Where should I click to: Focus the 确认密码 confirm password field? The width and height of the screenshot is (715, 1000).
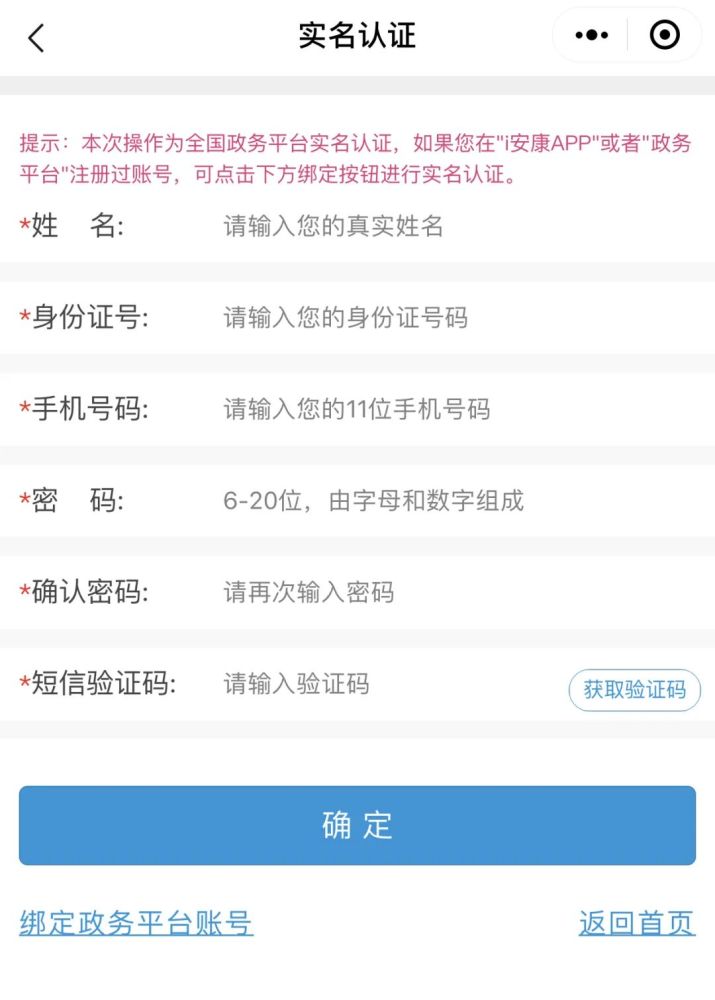point(400,592)
